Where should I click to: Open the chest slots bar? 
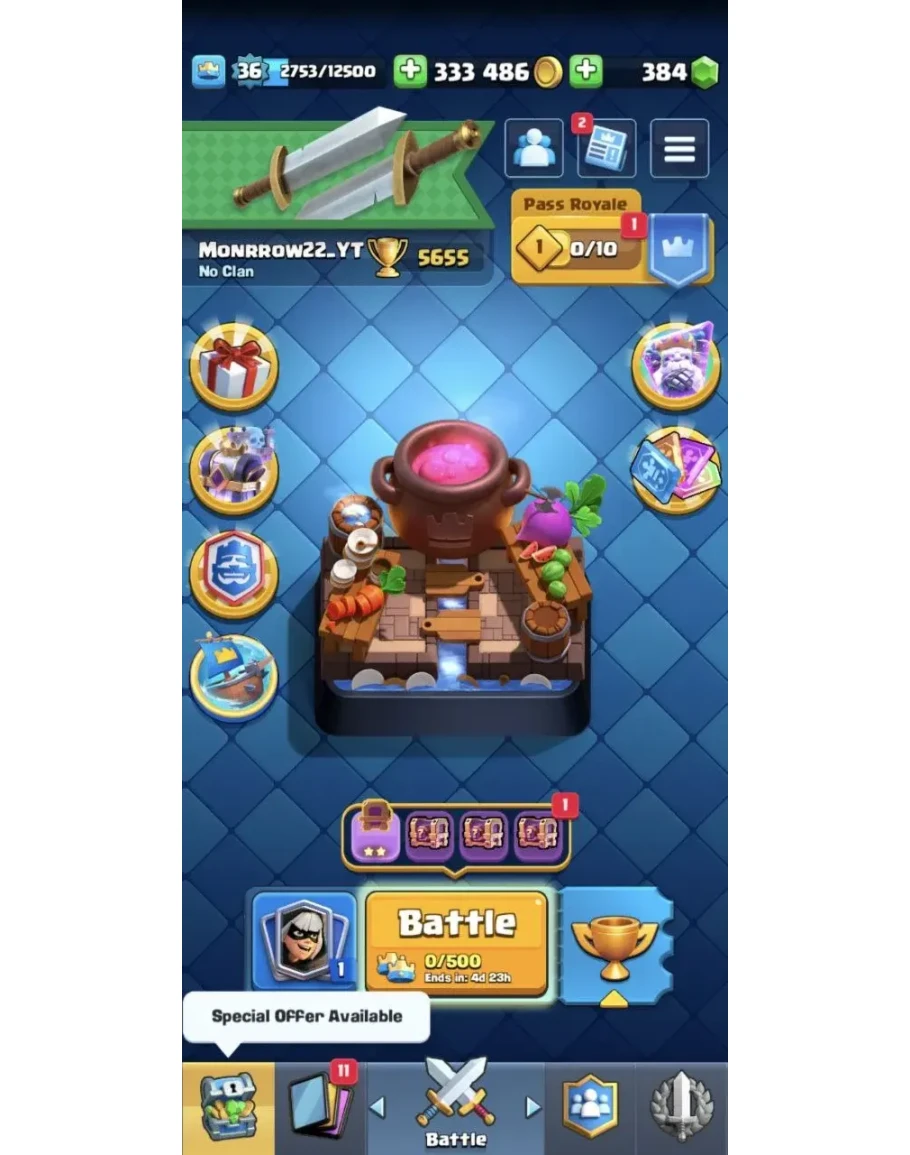[457, 834]
